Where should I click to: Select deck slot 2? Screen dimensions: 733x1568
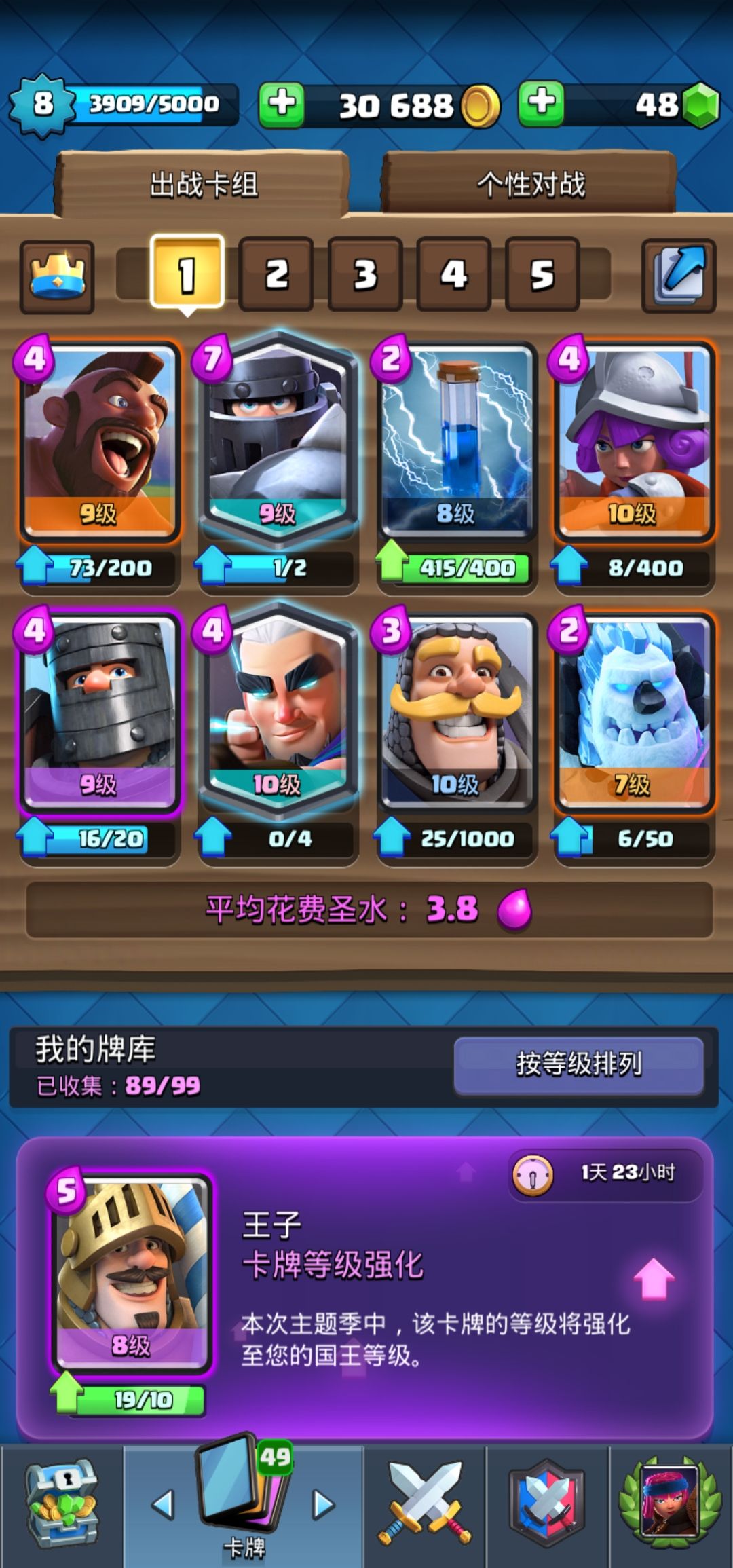276,274
